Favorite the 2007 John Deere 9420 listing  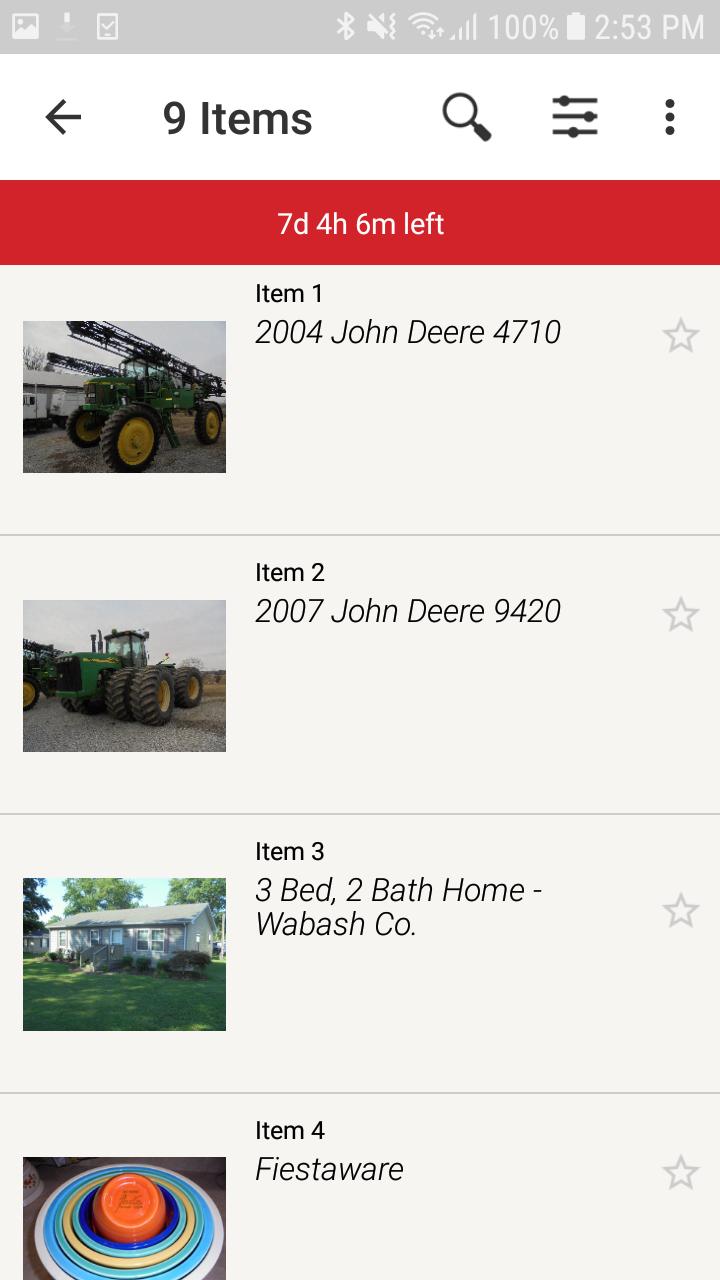(681, 613)
